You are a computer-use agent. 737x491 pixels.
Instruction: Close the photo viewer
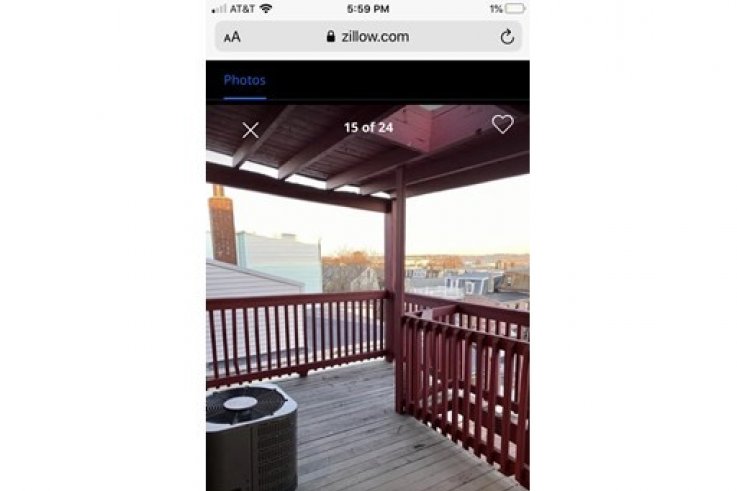(x=250, y=130)
